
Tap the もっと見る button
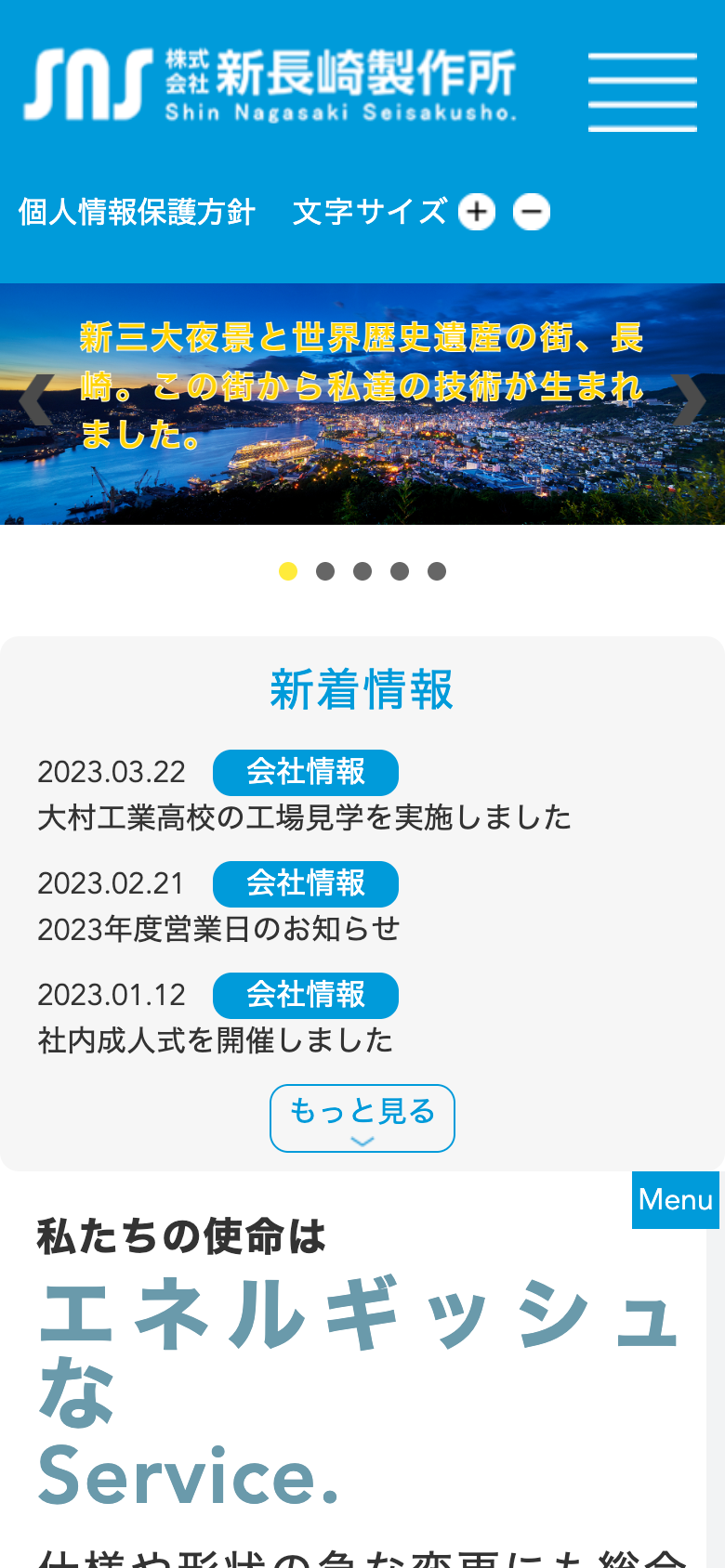pyautogui.click(x=362, y=1117)
